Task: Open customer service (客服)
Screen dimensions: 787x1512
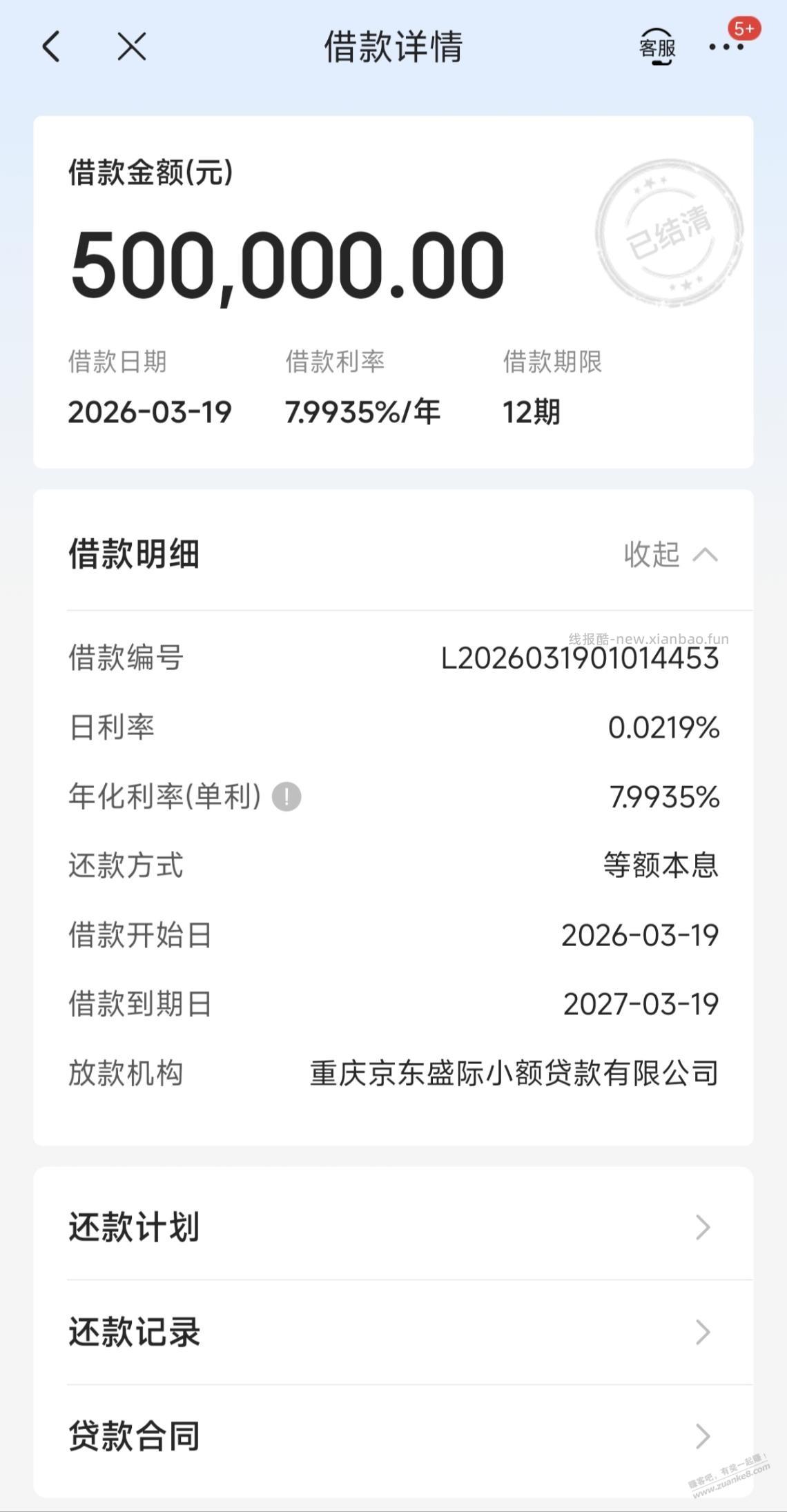Action: (x=657, y=46)
